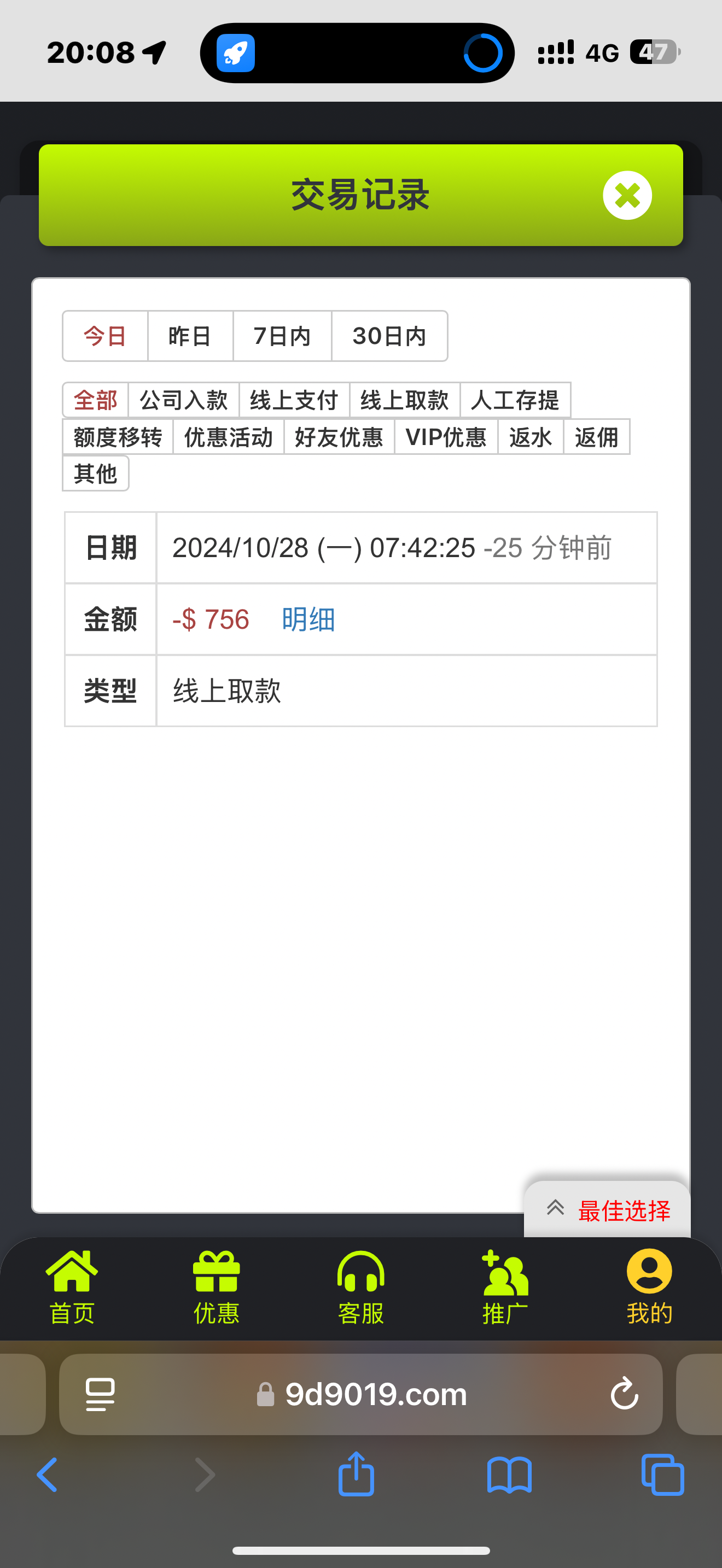The height and width of the screenshot is (1568, 722).
Task: Open the 明细 link for the -$756 record
Action: point(308,619)
